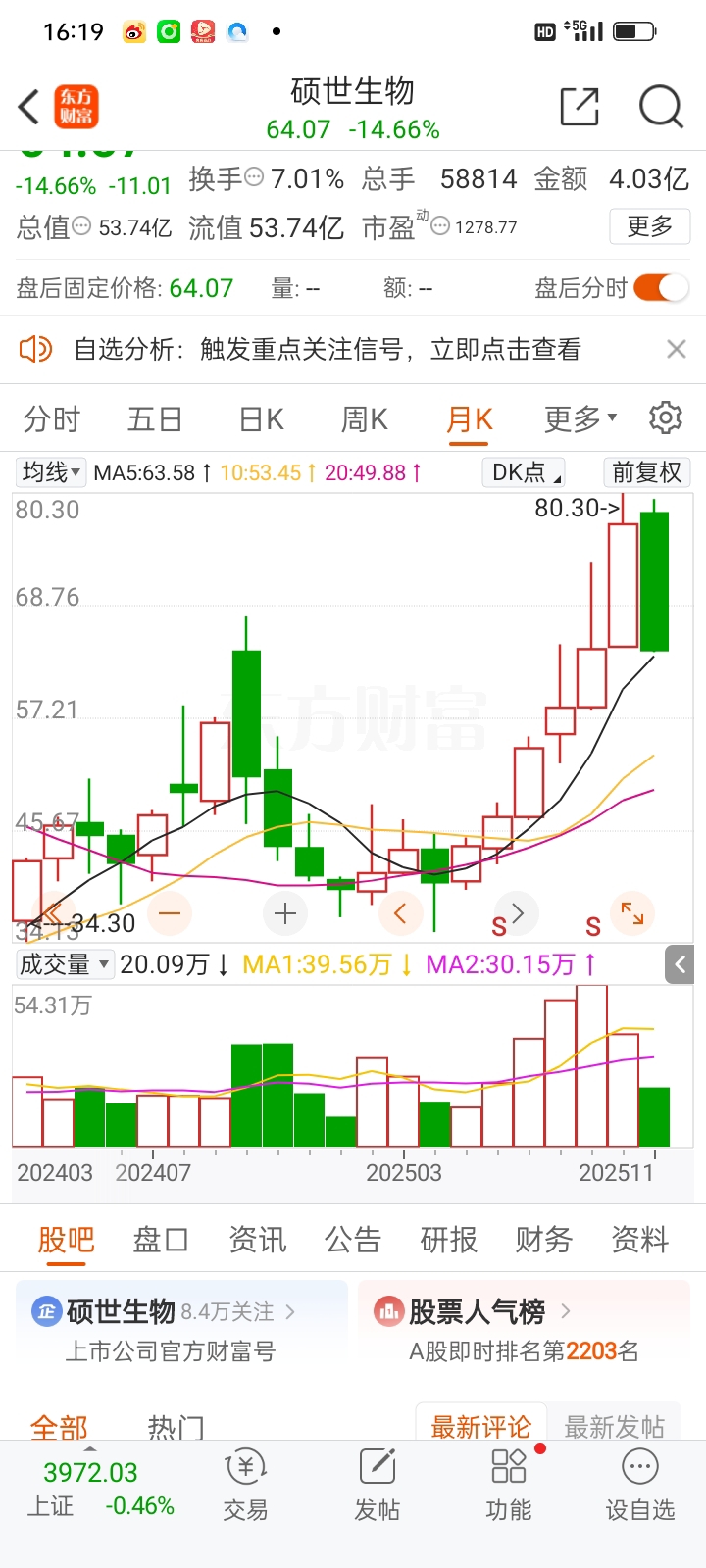Tap 设自选 to add to watchlist

[640, 1485]
